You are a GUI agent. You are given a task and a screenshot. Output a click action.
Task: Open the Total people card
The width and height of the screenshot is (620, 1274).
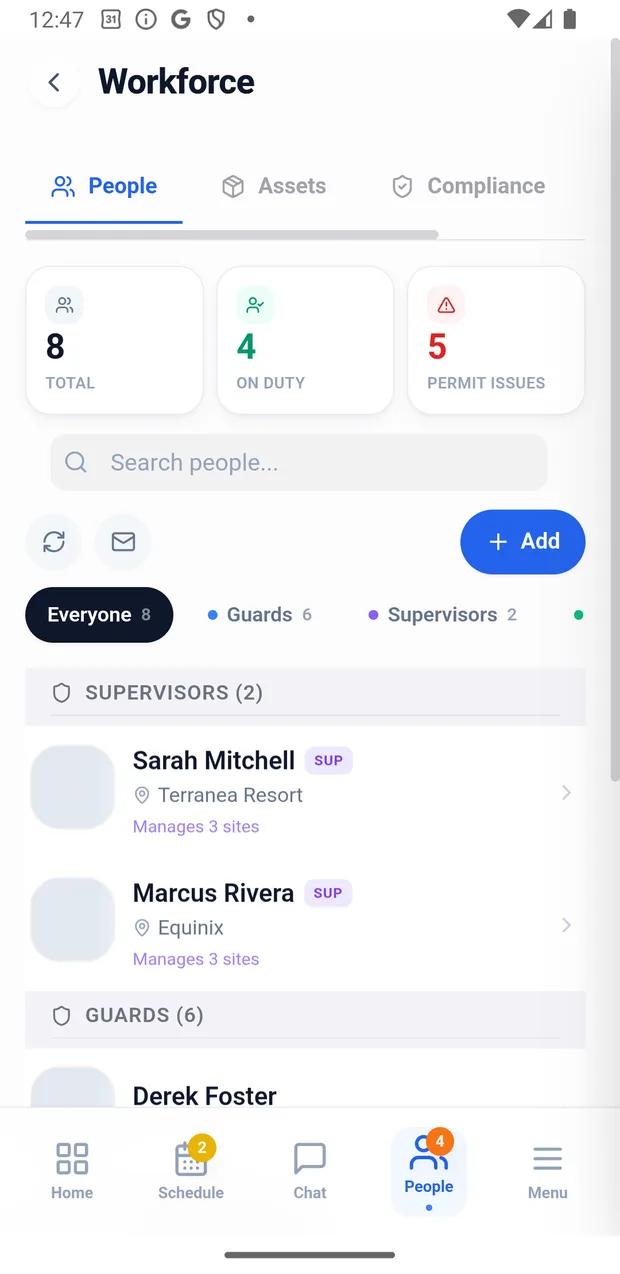pos(114,340)
